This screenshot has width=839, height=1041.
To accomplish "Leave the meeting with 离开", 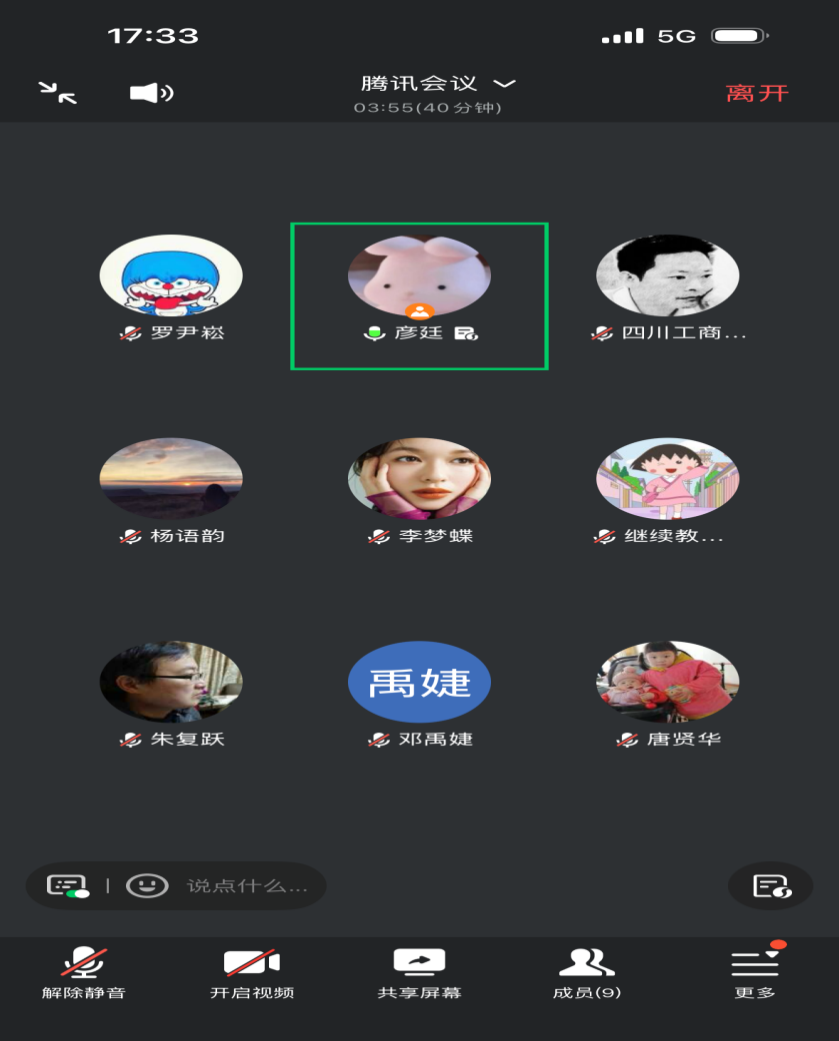I will pyautogui.click(x=757, y=93).
